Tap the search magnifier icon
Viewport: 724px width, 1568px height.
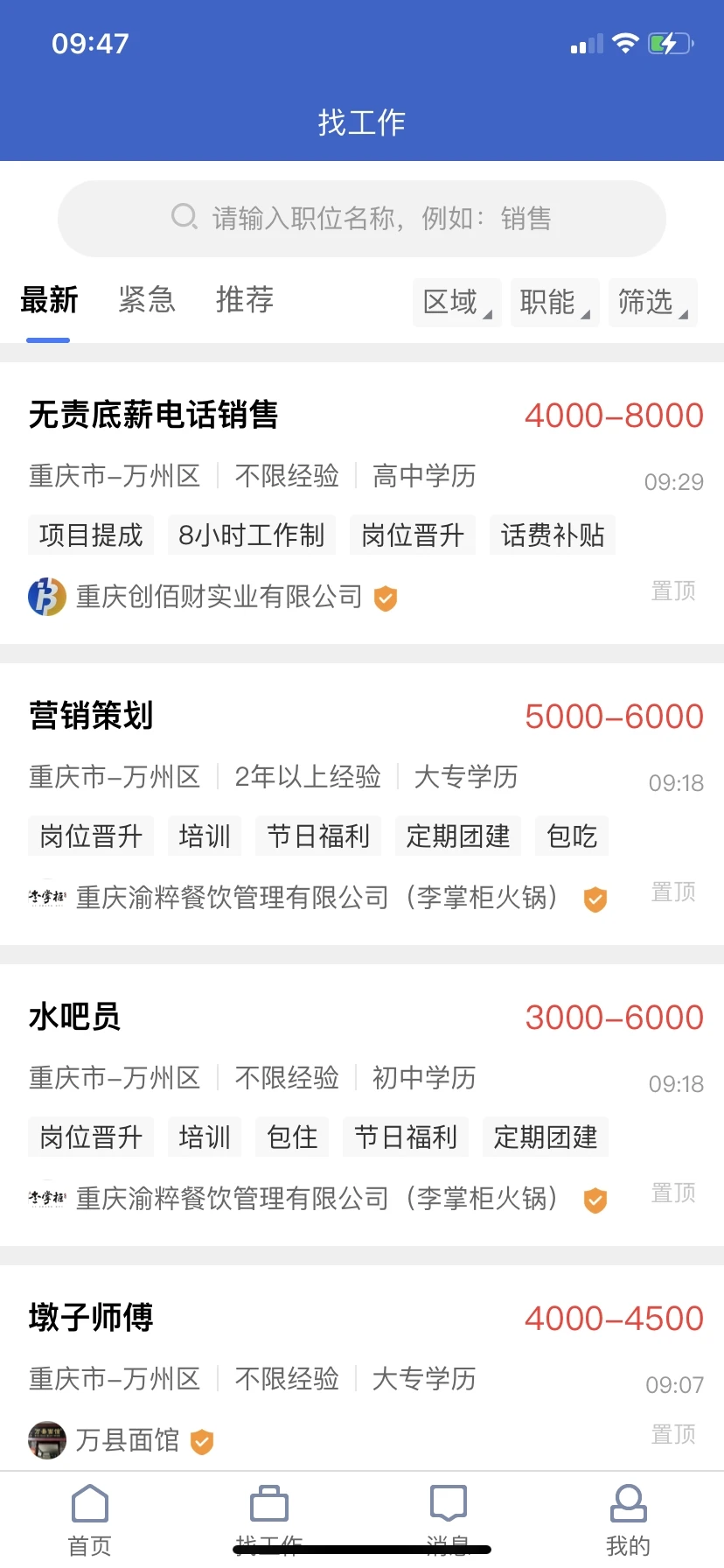coord(183,215)
